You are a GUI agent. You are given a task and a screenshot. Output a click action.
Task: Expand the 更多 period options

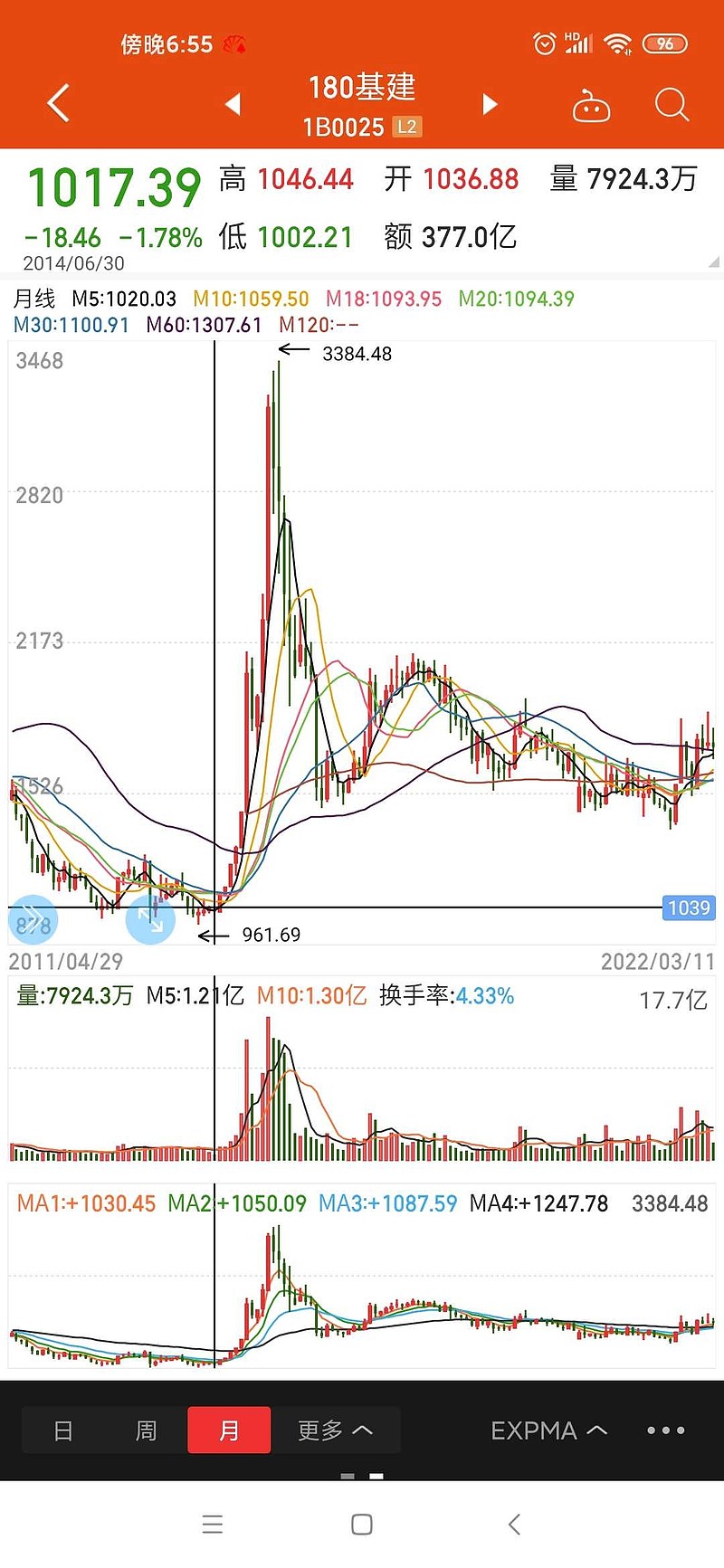(336, 1430)
